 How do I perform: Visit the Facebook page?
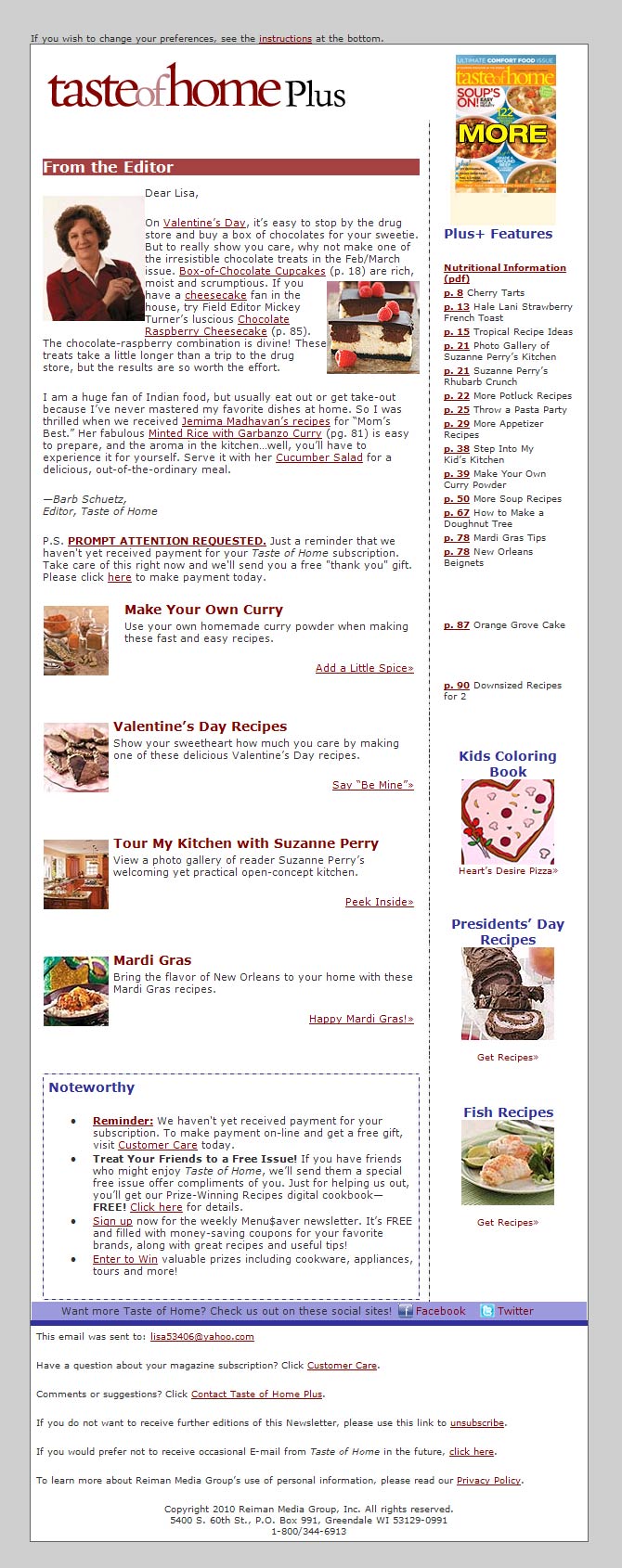pos(439,1311)
